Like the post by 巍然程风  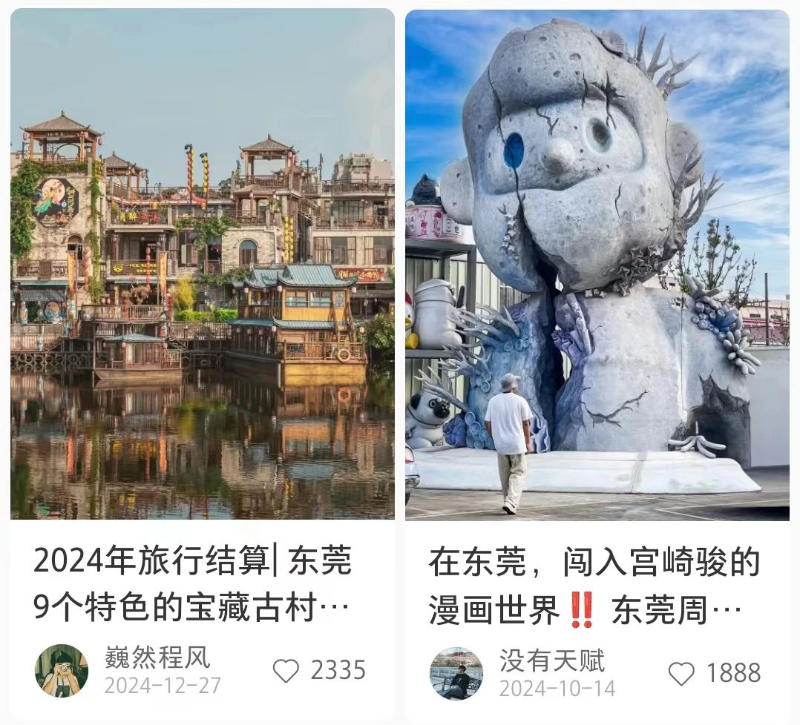[x=287, y=670]
